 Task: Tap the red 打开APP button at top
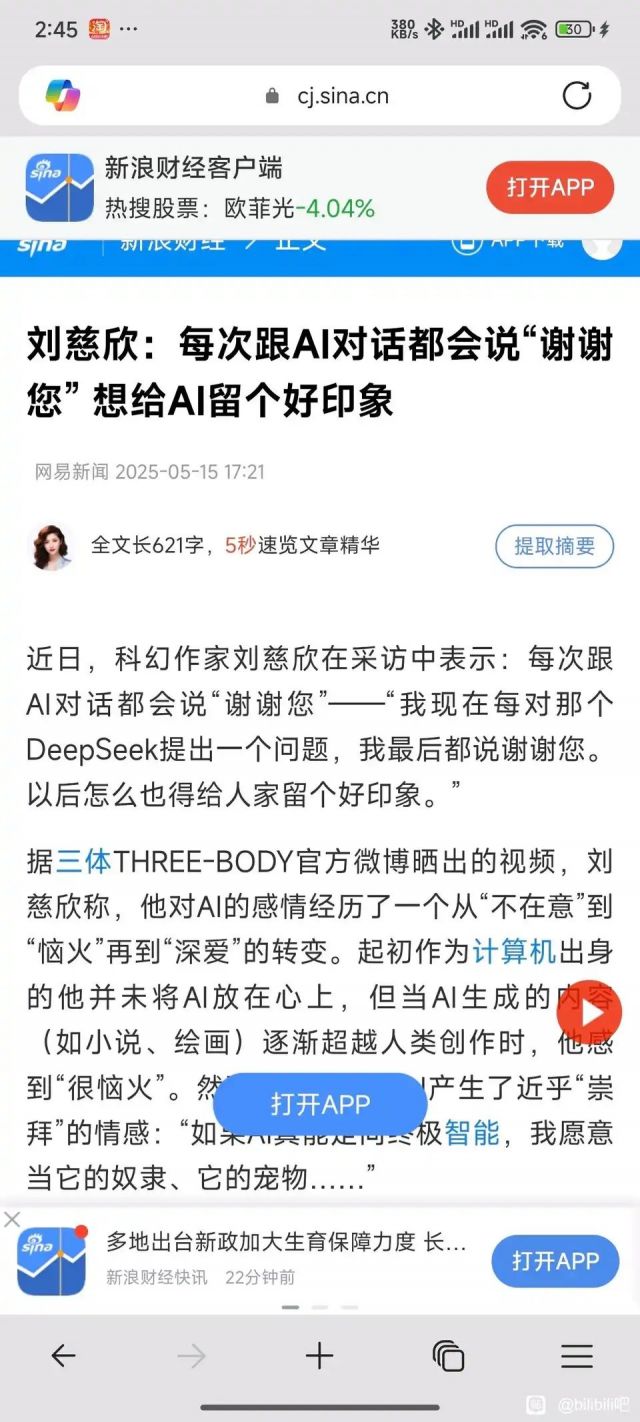click(x=550, y=187)
